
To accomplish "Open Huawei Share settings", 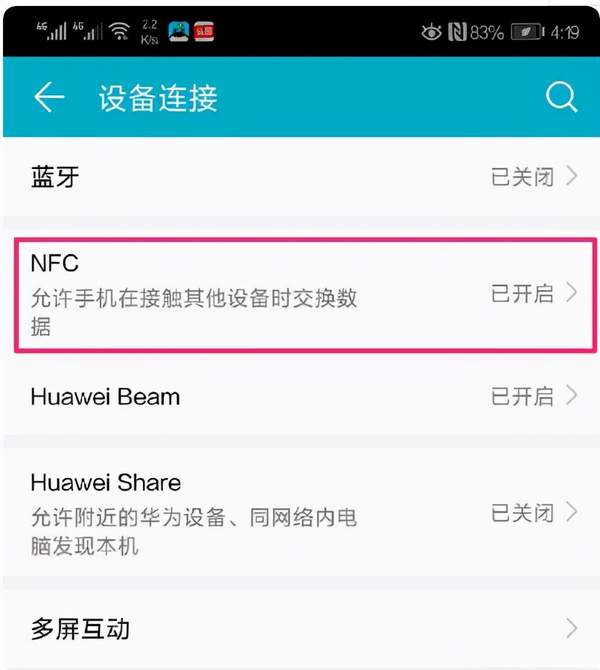I will click(300, 513).
